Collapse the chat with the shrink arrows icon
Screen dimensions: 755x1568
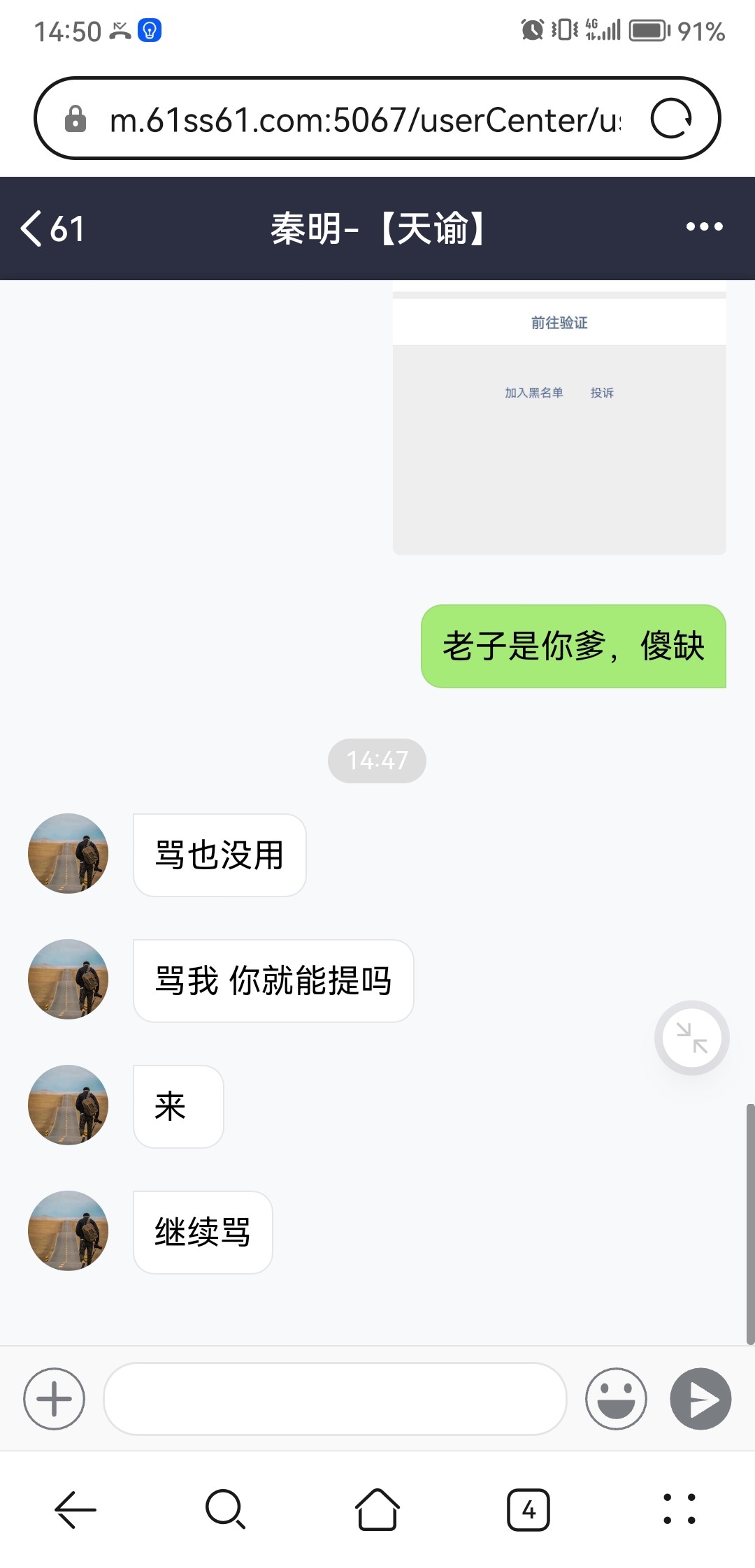pos(691,1038)
